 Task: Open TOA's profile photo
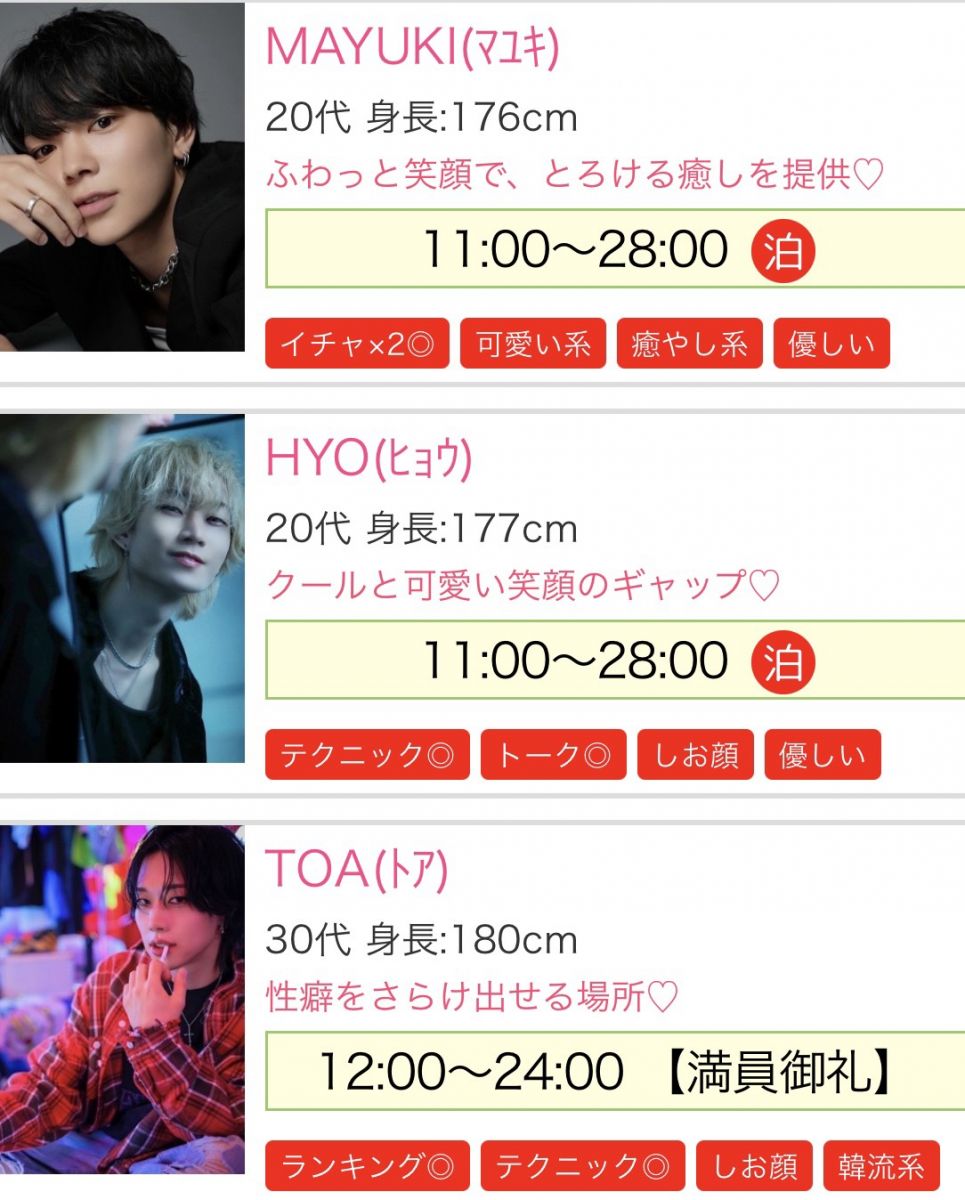click(122, 999)
